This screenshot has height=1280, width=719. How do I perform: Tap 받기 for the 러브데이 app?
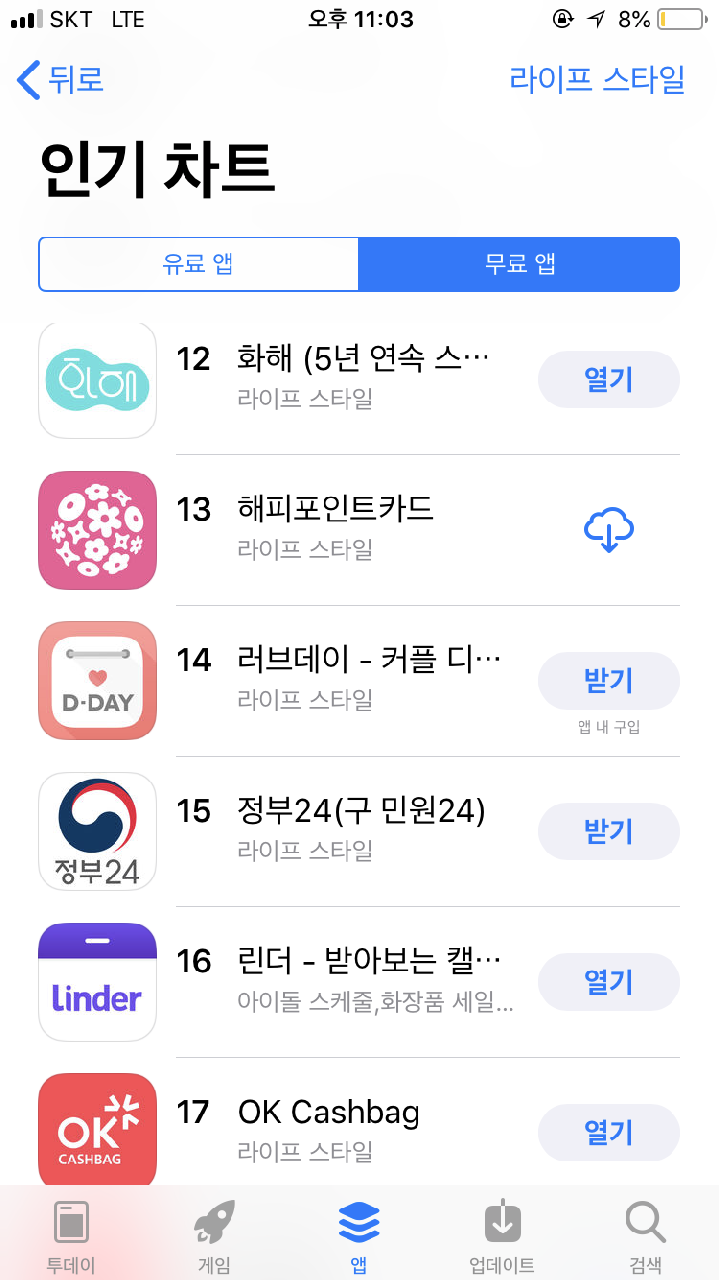coord(608,682)
